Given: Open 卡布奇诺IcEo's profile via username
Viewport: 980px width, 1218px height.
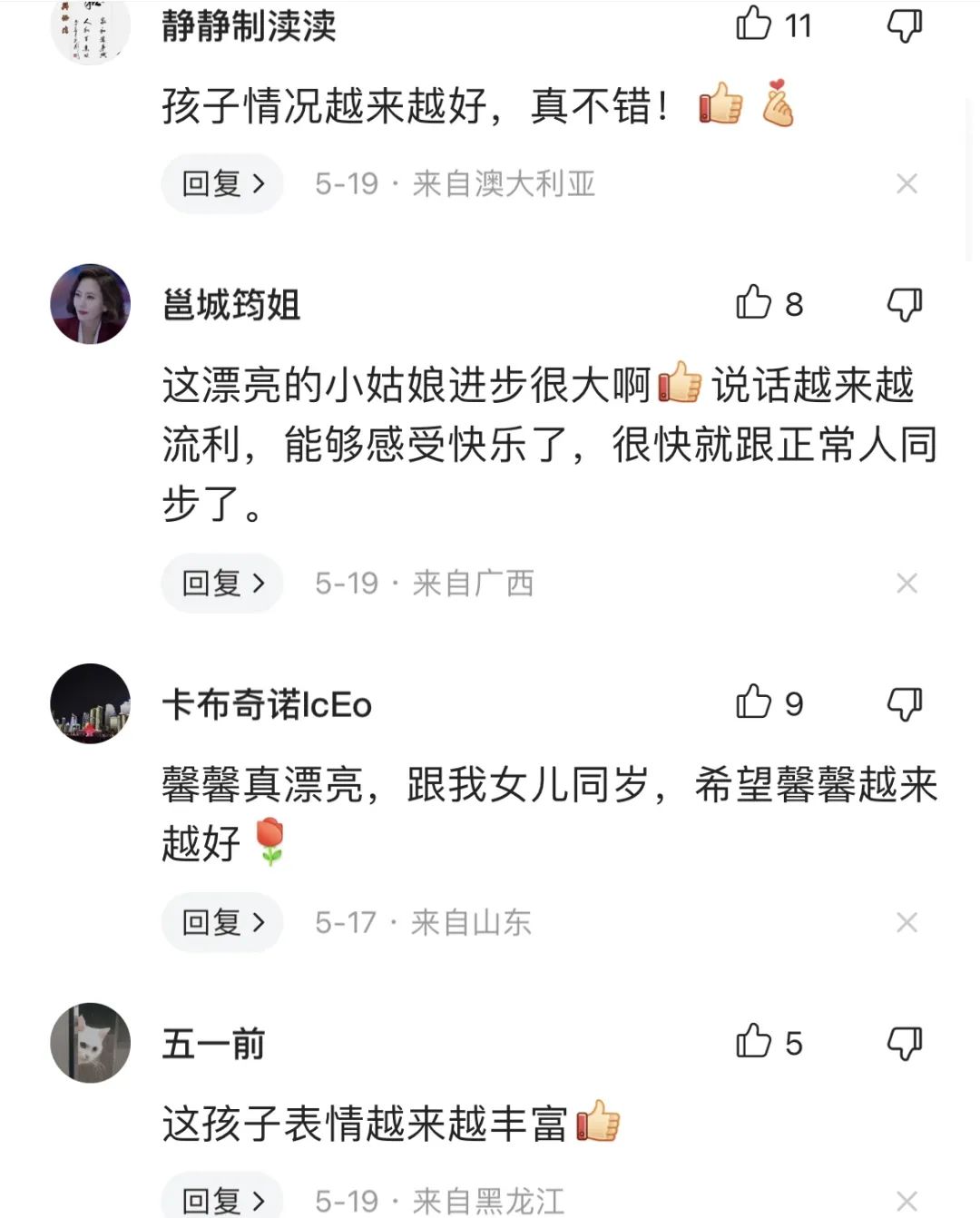Looking at the screenshot, I should pyautogui.click(x=268, y=703).
